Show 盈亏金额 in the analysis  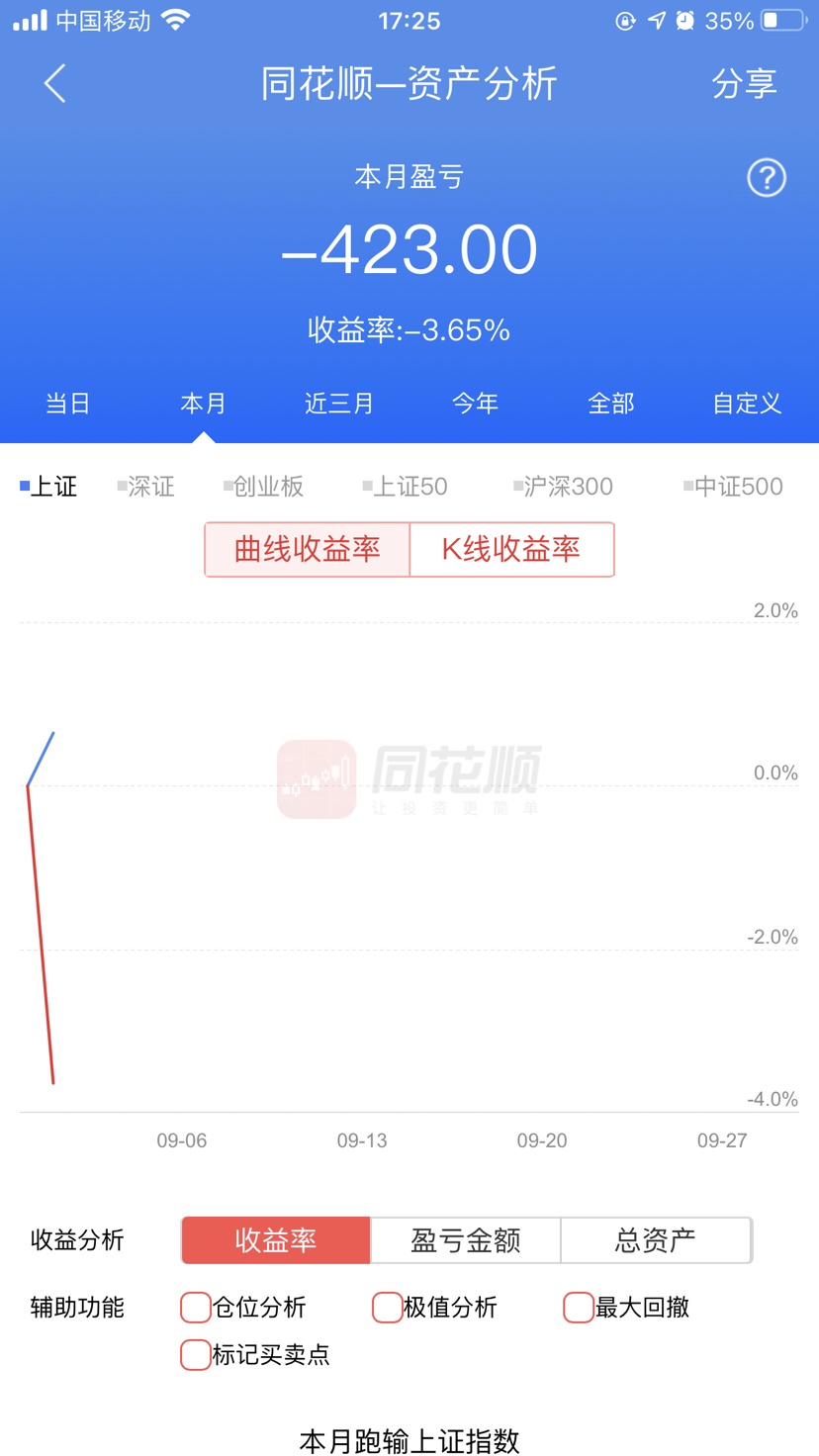466,1240
